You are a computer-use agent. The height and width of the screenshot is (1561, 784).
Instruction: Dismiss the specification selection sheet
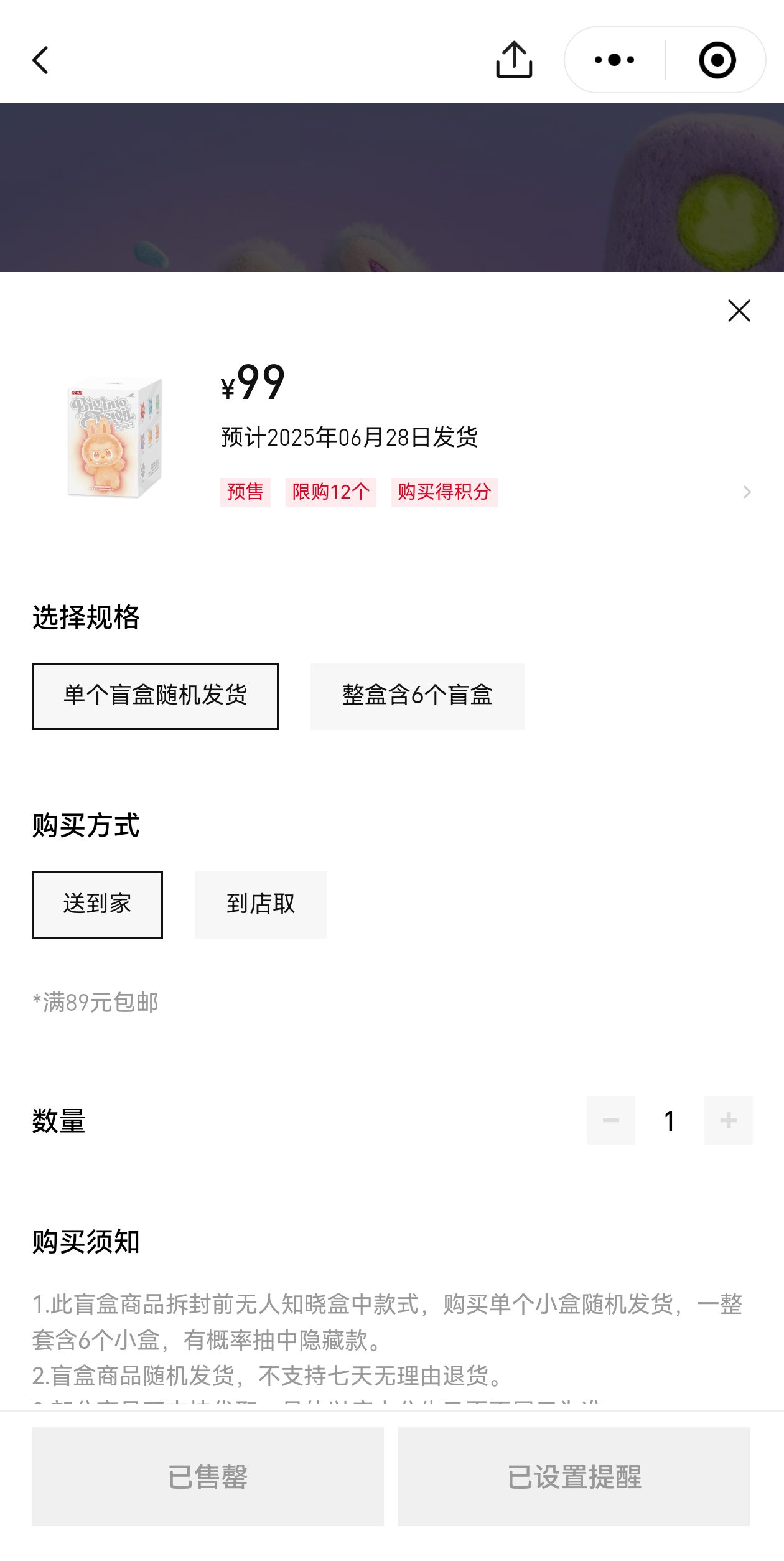(x=739, y=311)
